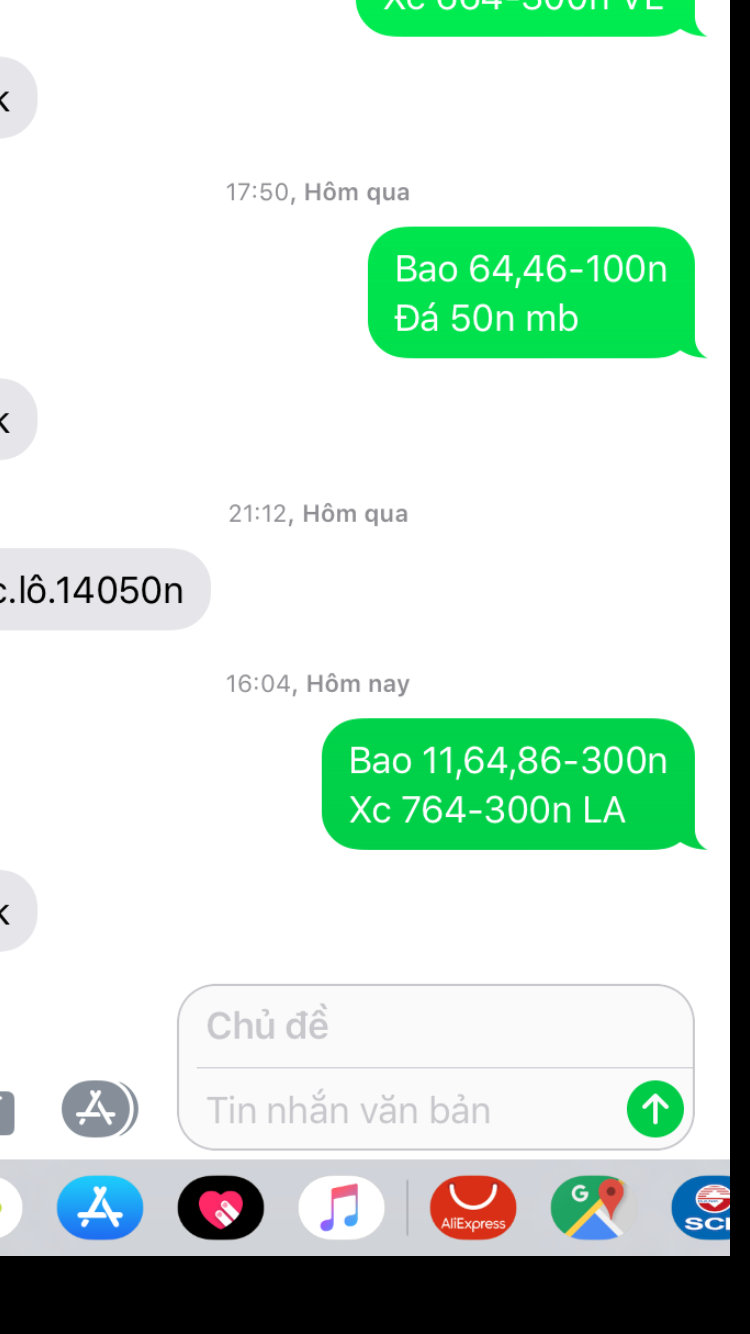Open the Google Maps iMessage app
This screenshot has width=750, height=1334.
594,1208
